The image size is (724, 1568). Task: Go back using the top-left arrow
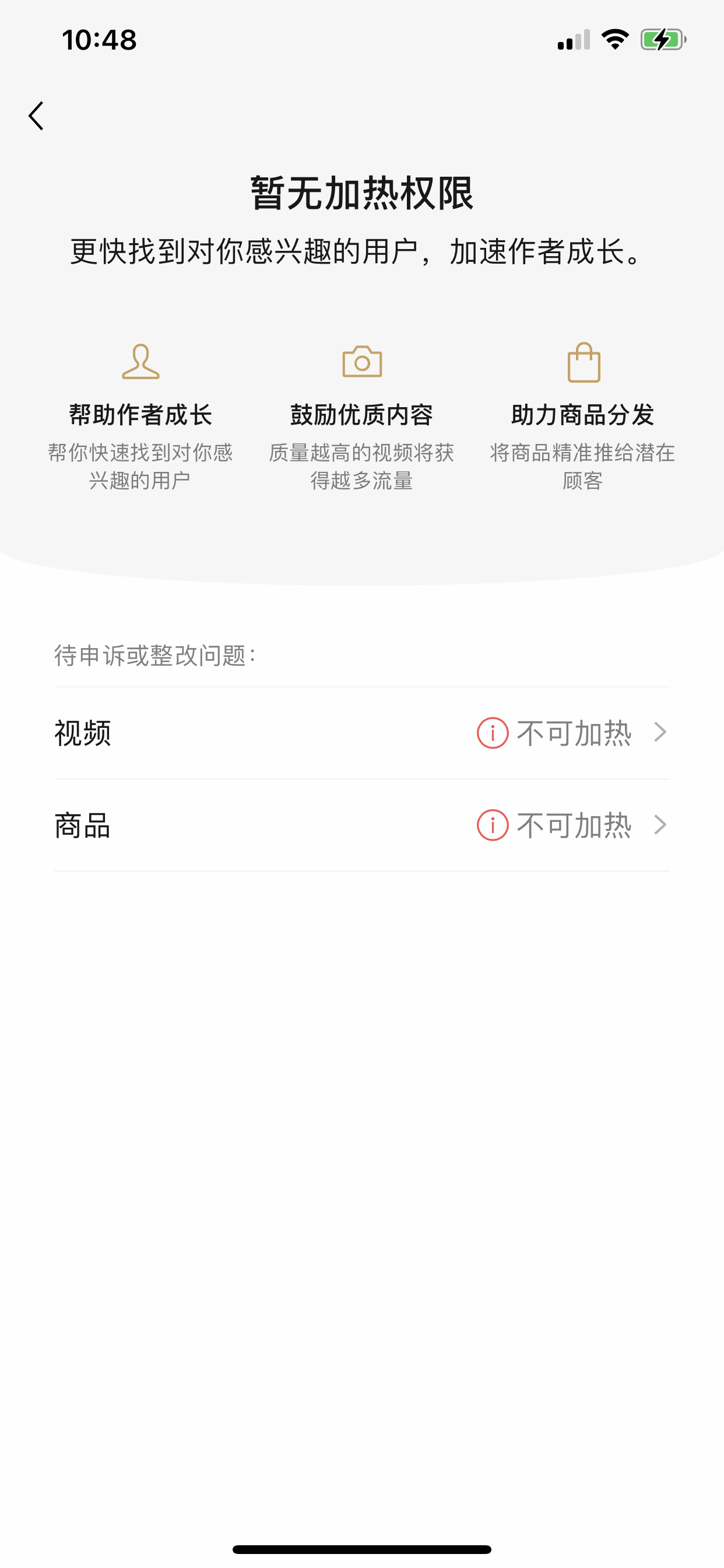[37, 116]
